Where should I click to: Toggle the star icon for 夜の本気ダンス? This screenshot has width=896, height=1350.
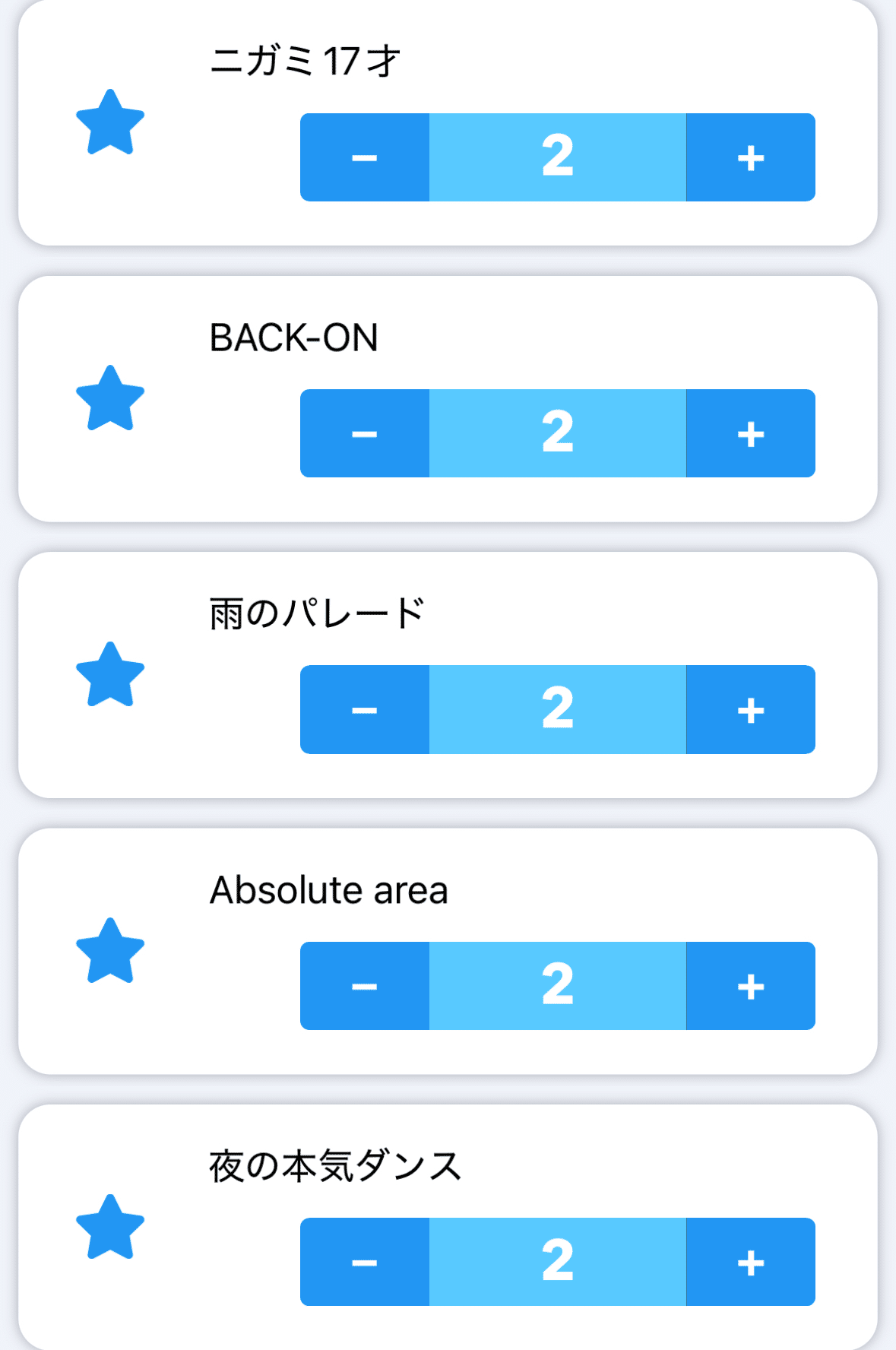click(x=110, y=1228)
